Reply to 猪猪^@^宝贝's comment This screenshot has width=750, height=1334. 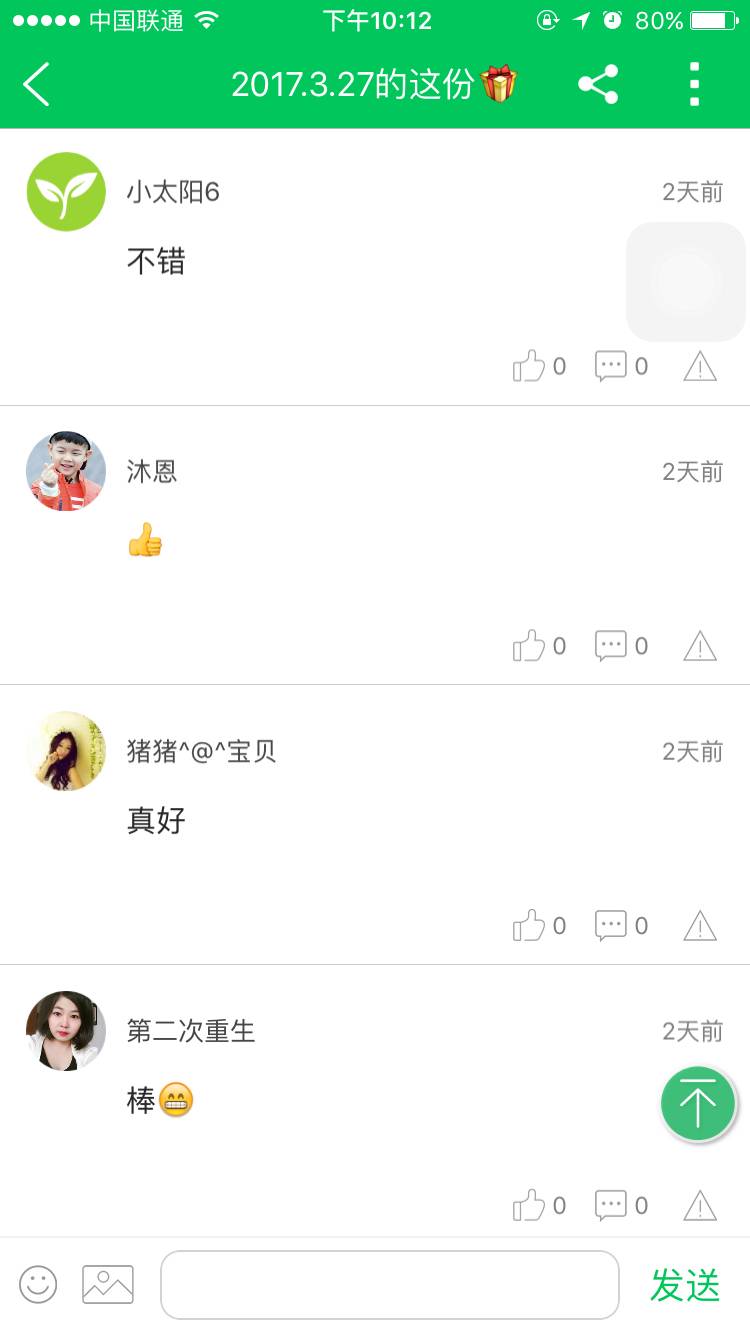click(611, 927)
